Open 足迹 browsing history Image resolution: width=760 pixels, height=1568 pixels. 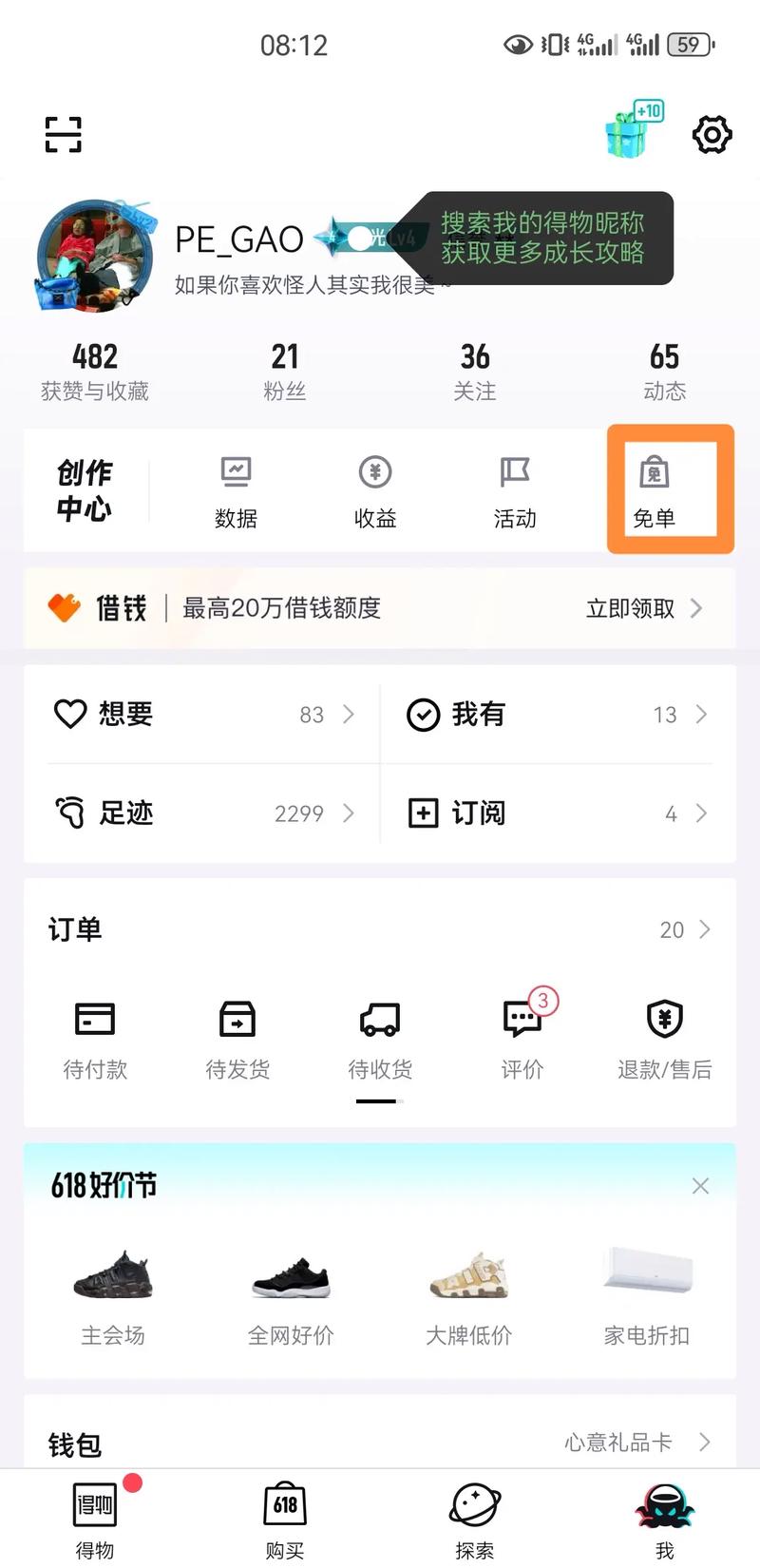coord(201,813)
